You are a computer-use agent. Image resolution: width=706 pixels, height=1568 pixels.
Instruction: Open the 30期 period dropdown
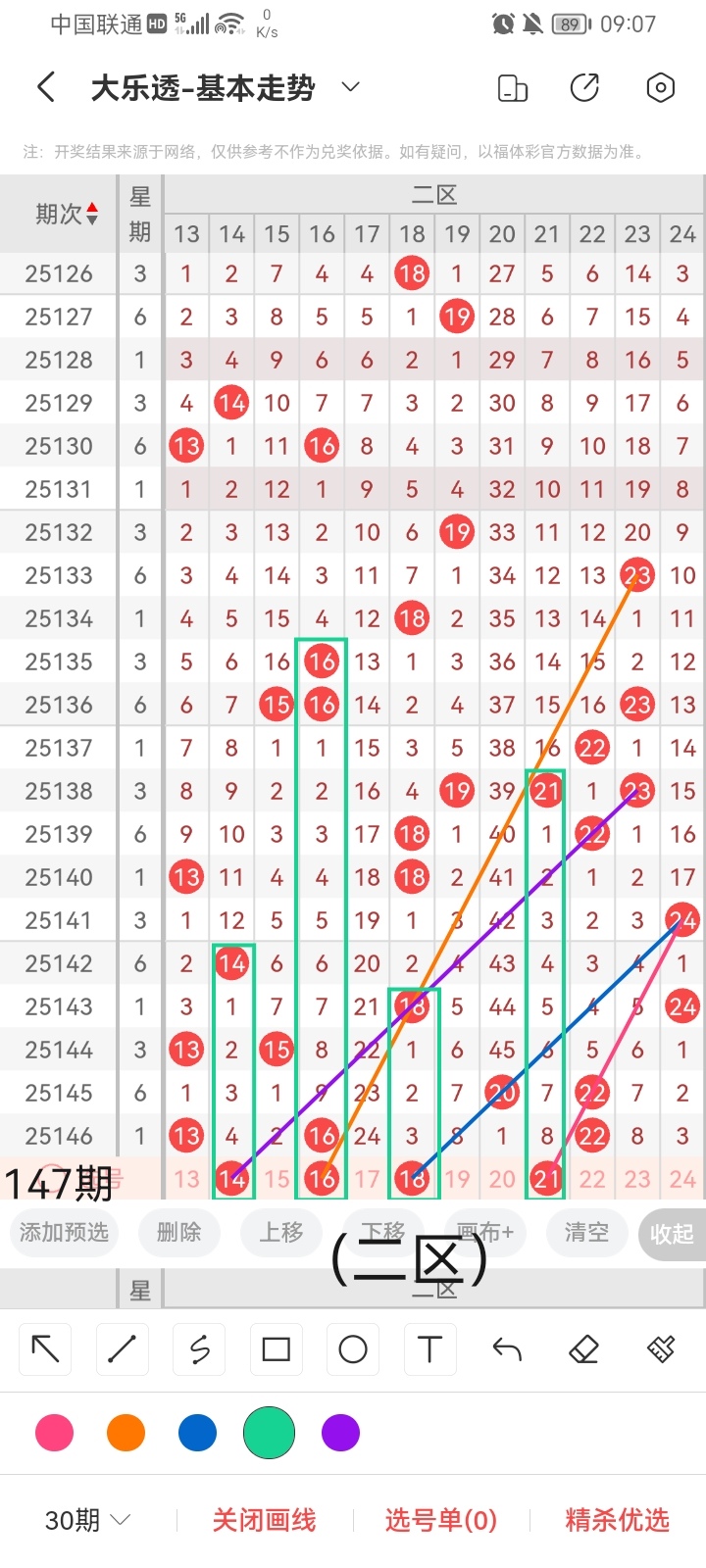[87, 1520]
